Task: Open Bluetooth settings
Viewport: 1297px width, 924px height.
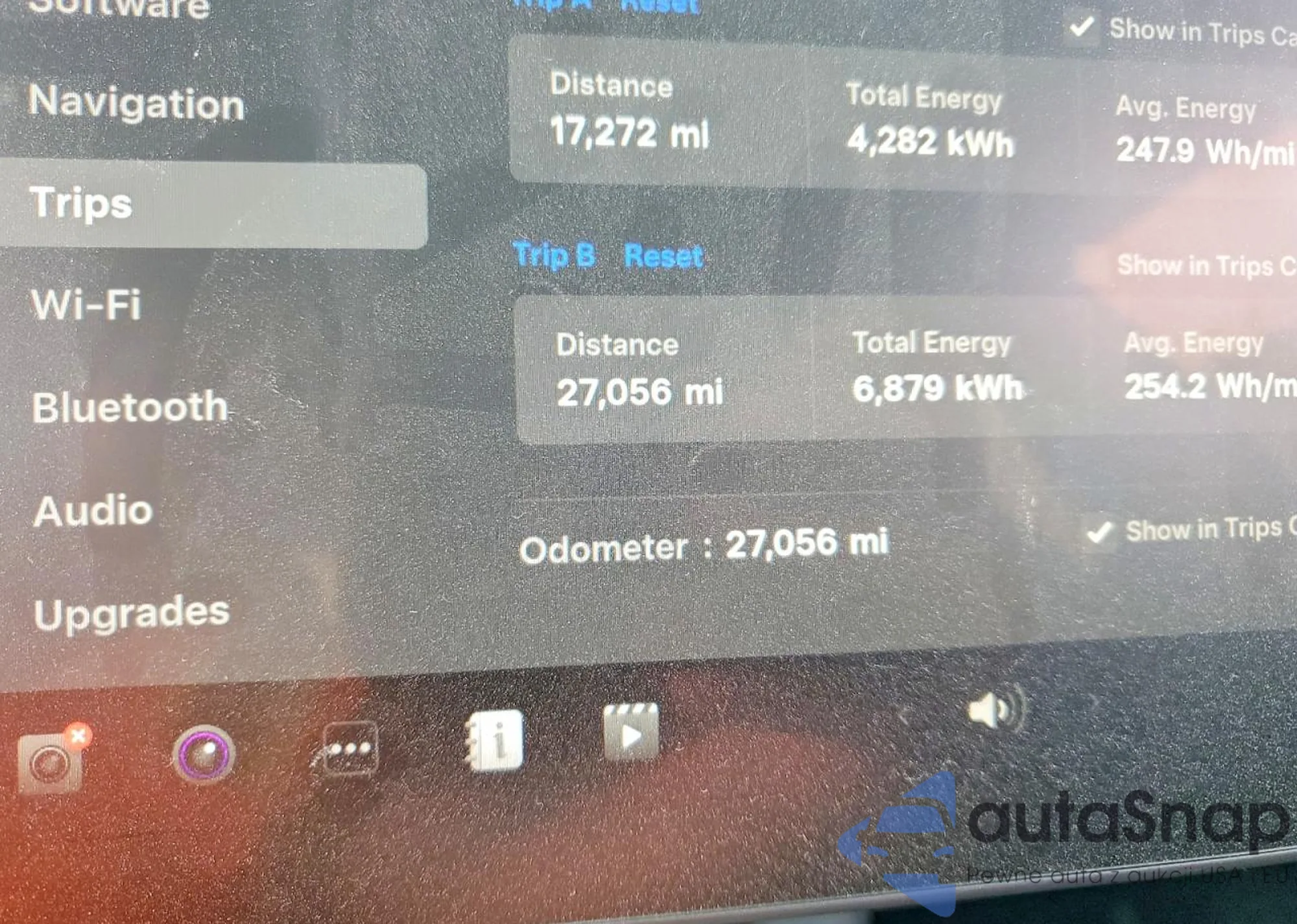Action: 130,407
